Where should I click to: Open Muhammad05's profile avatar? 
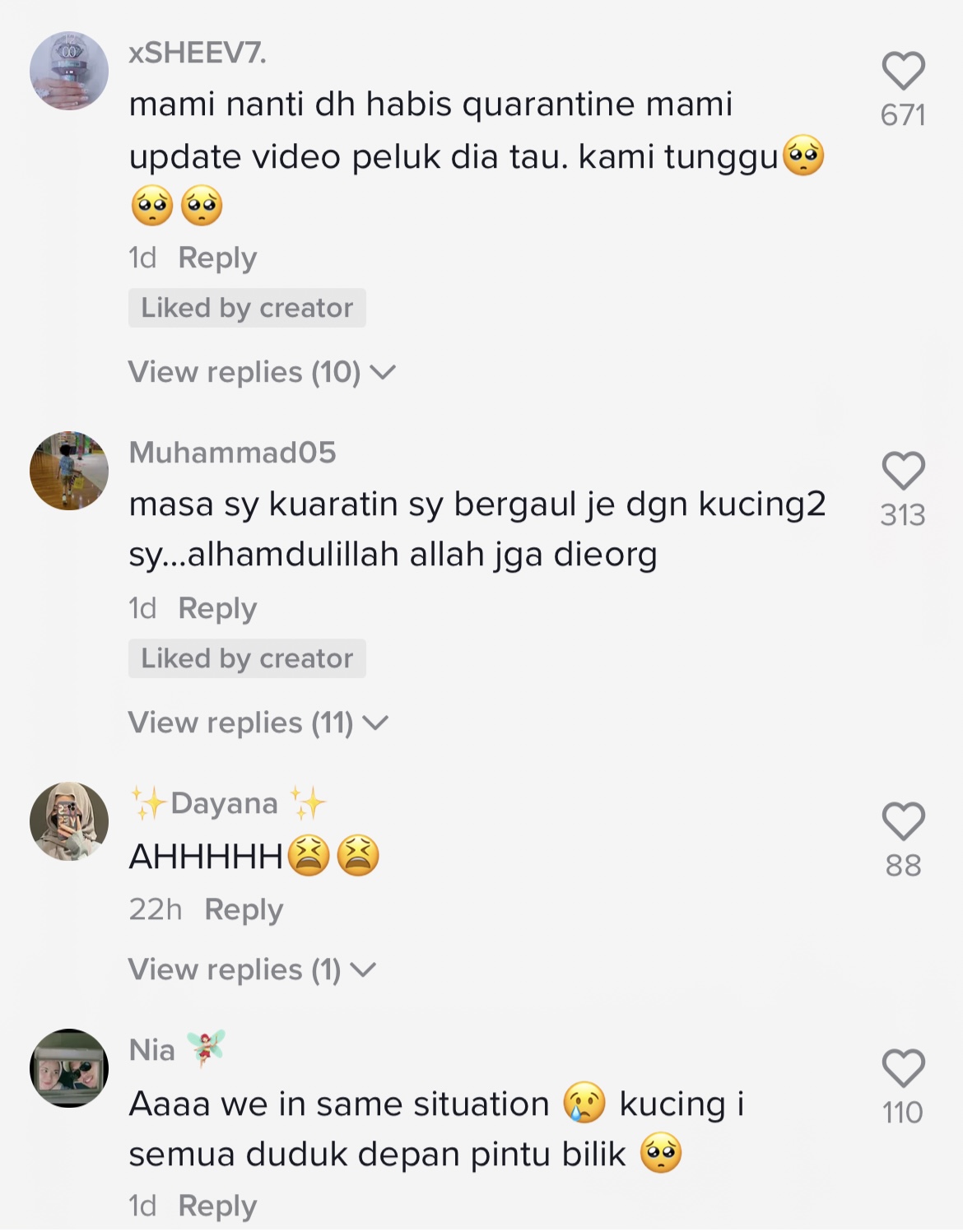69,471
